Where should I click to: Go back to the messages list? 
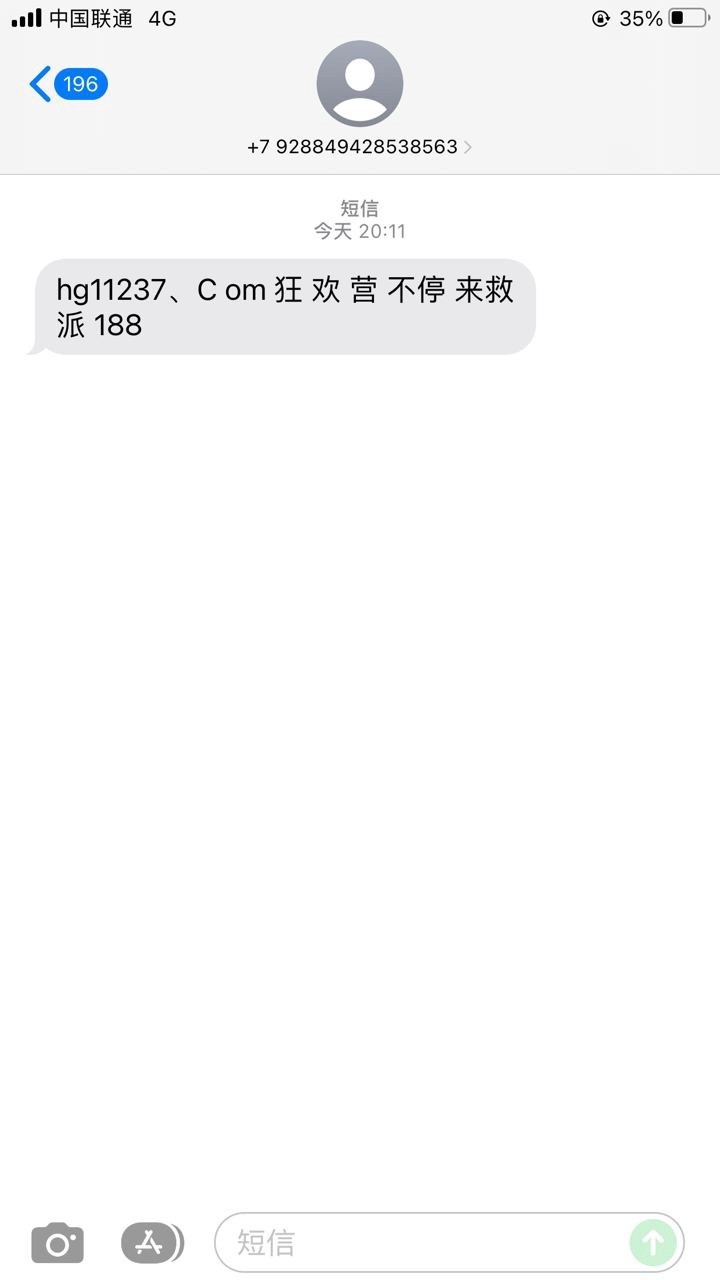pos(66,84)
